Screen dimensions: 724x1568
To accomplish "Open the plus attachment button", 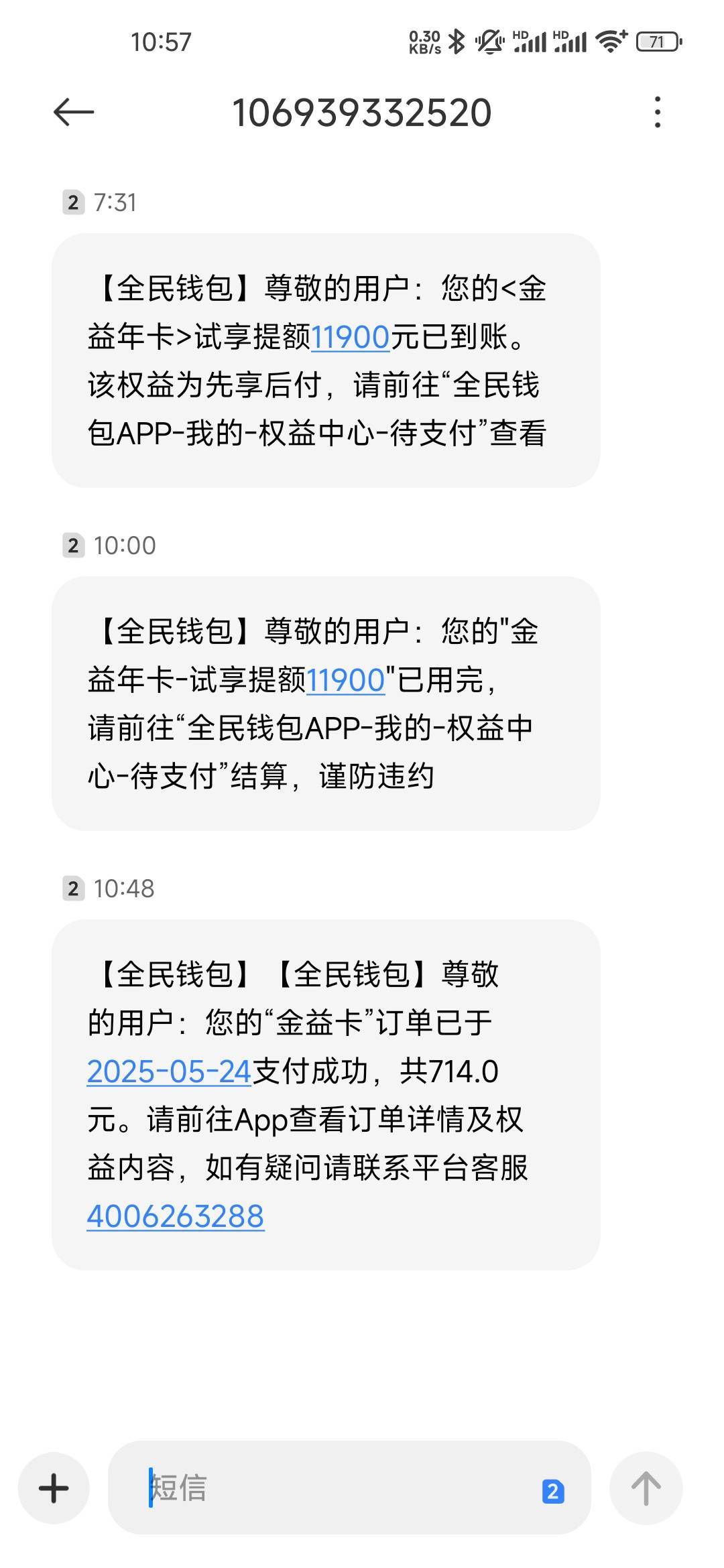I will (54, 1488).
